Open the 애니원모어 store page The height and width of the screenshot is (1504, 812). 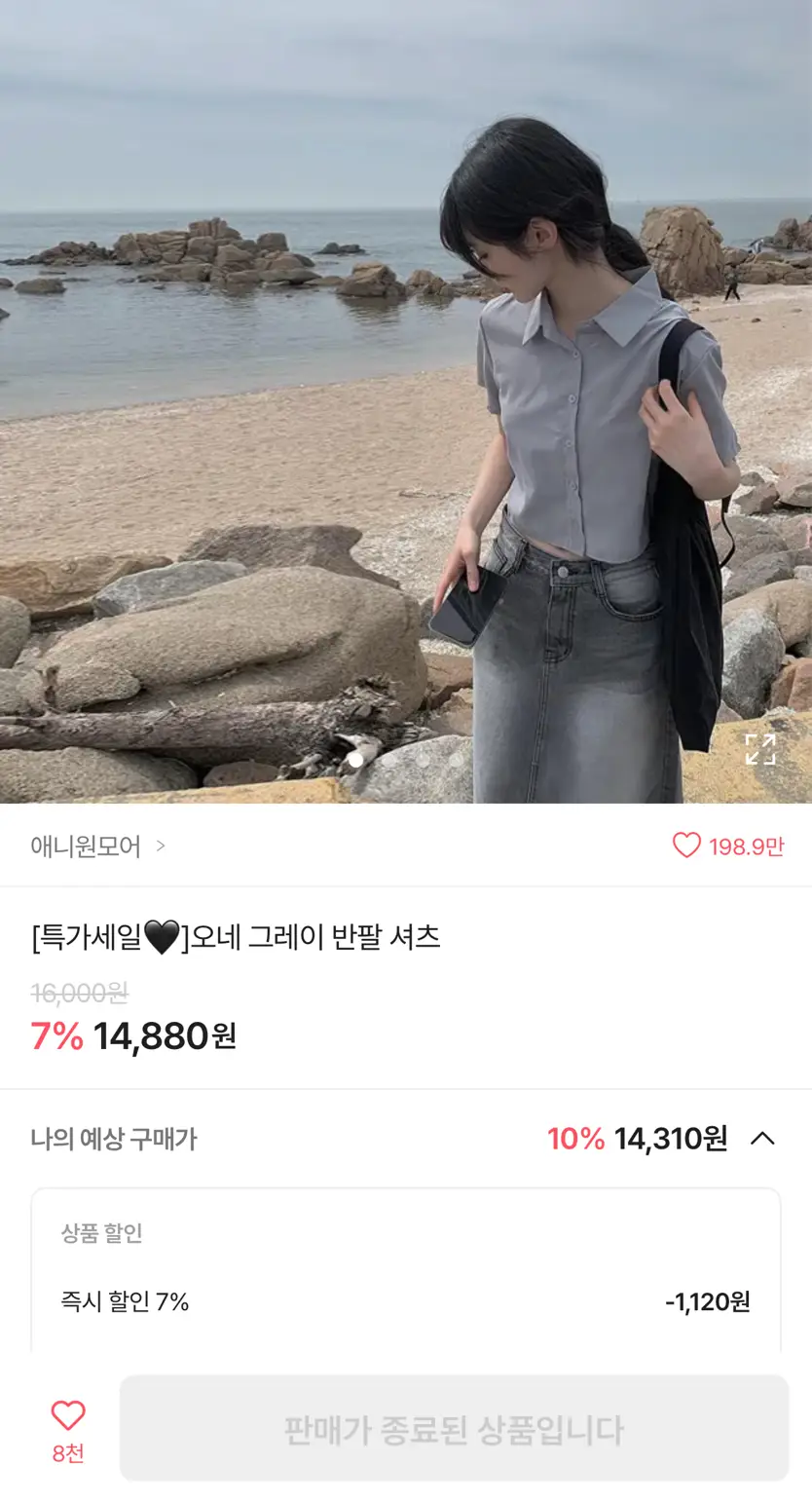click(x=97, y=846)
